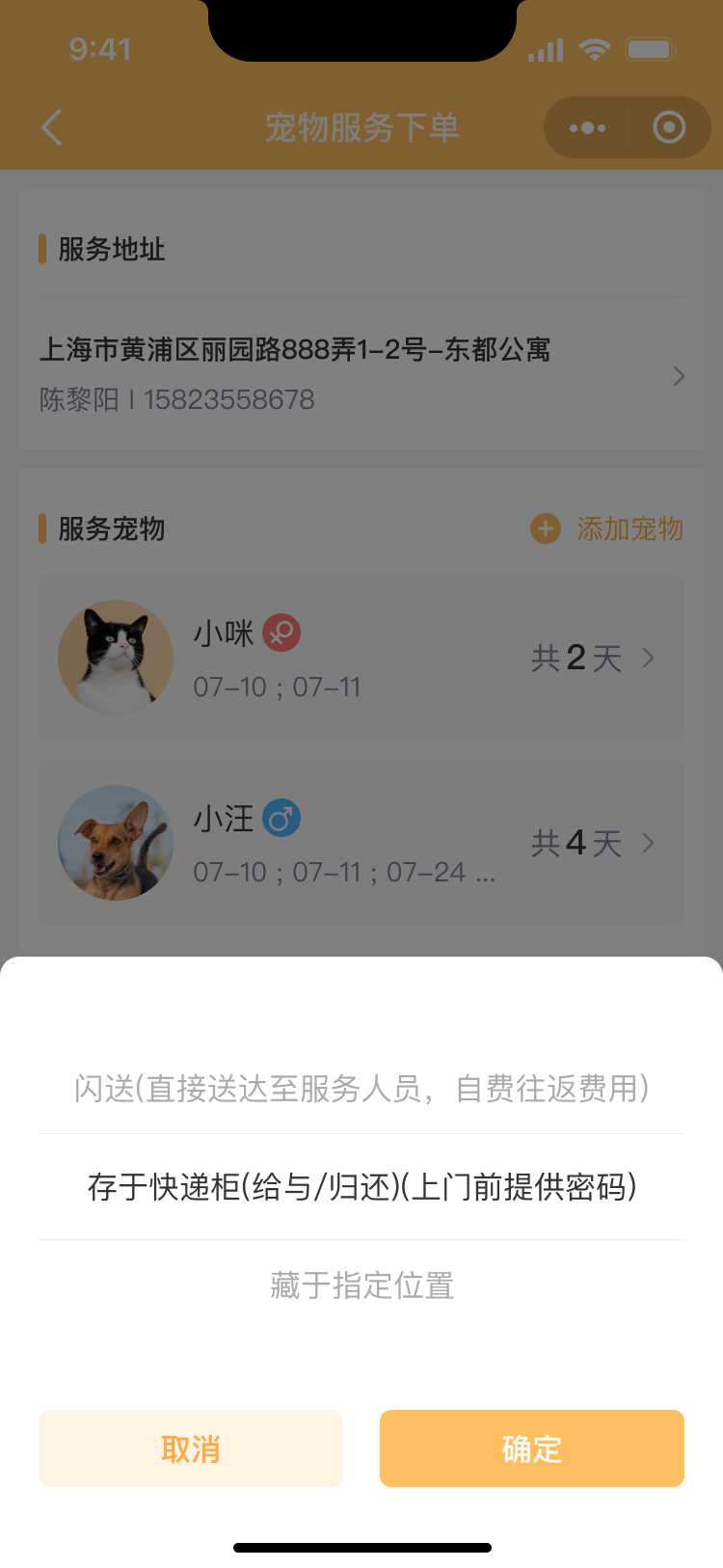Viewport: 723px width, 1568px height.
Task: Open the service address row
Action: 361,372
